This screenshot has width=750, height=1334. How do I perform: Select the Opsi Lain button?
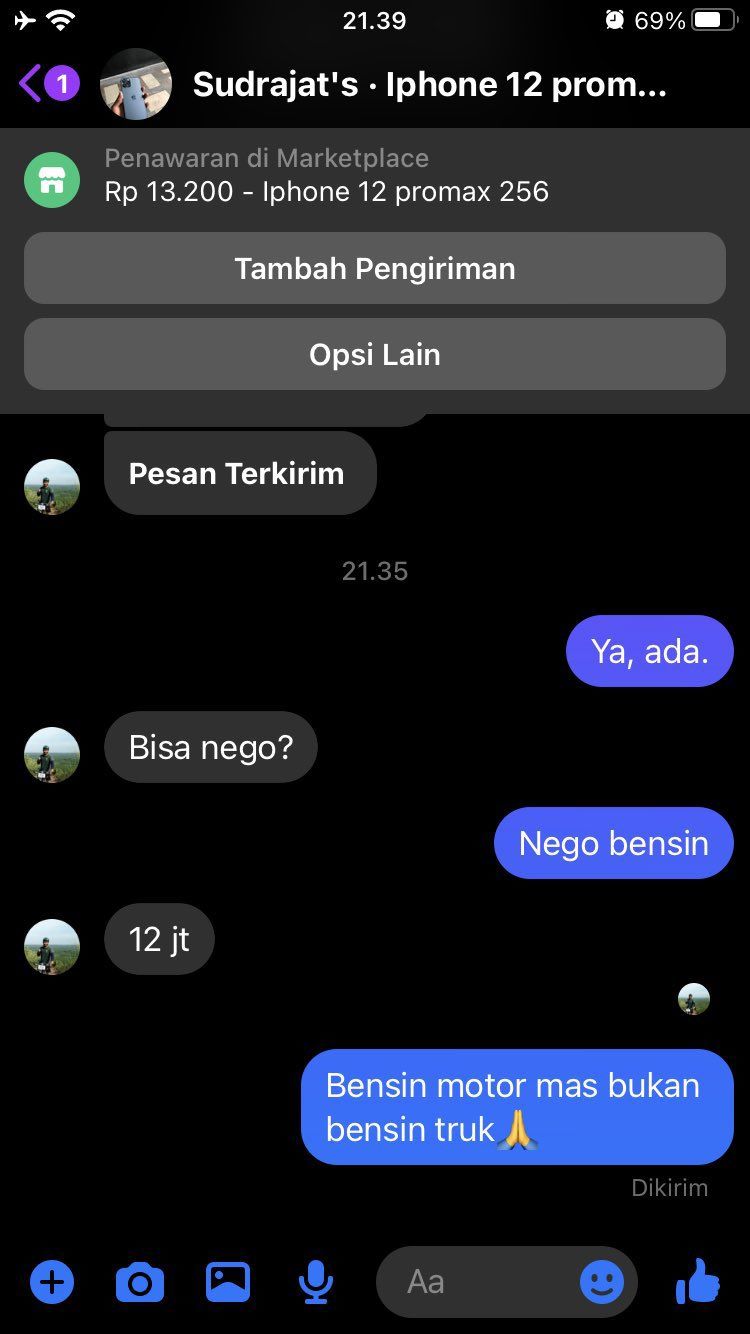(x=374, y=354)
